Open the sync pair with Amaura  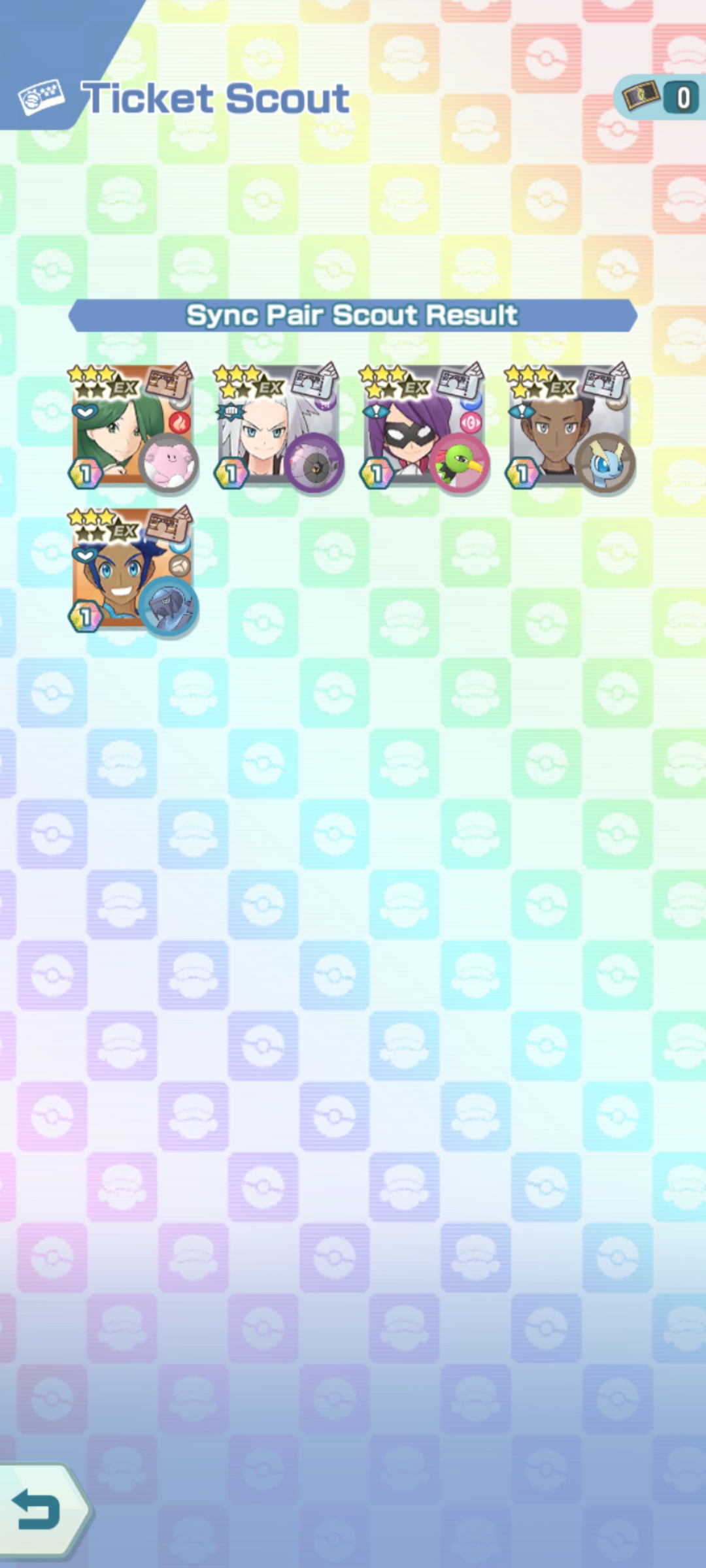tap(570, 427)
